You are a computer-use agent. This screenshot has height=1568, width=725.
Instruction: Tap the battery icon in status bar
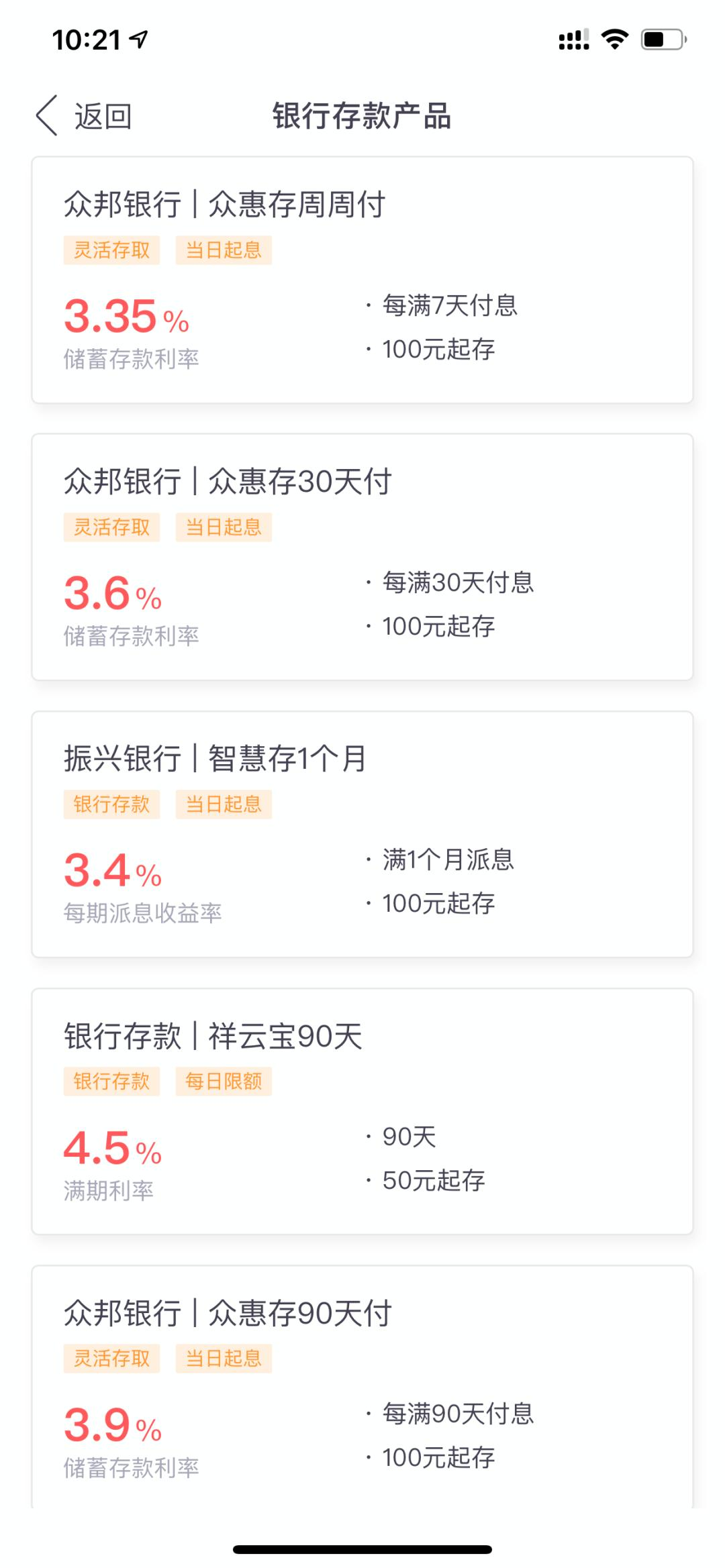tap(660, 38)
